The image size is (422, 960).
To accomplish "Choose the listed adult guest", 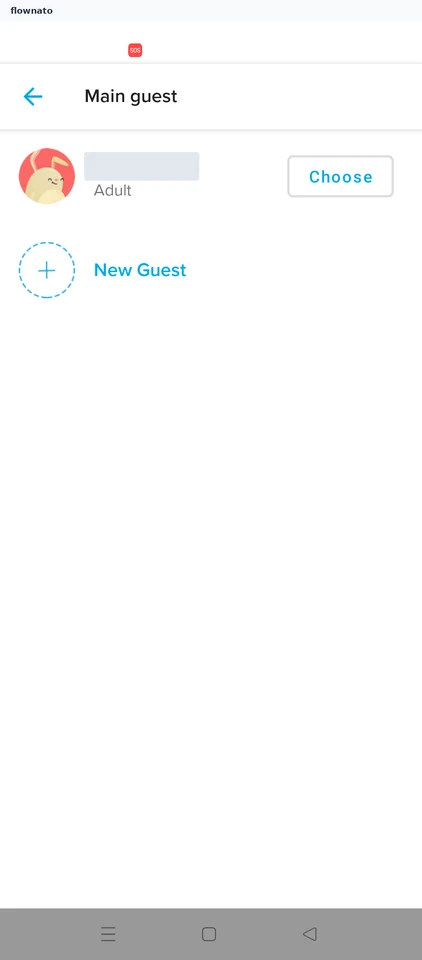I will (341, 176).
